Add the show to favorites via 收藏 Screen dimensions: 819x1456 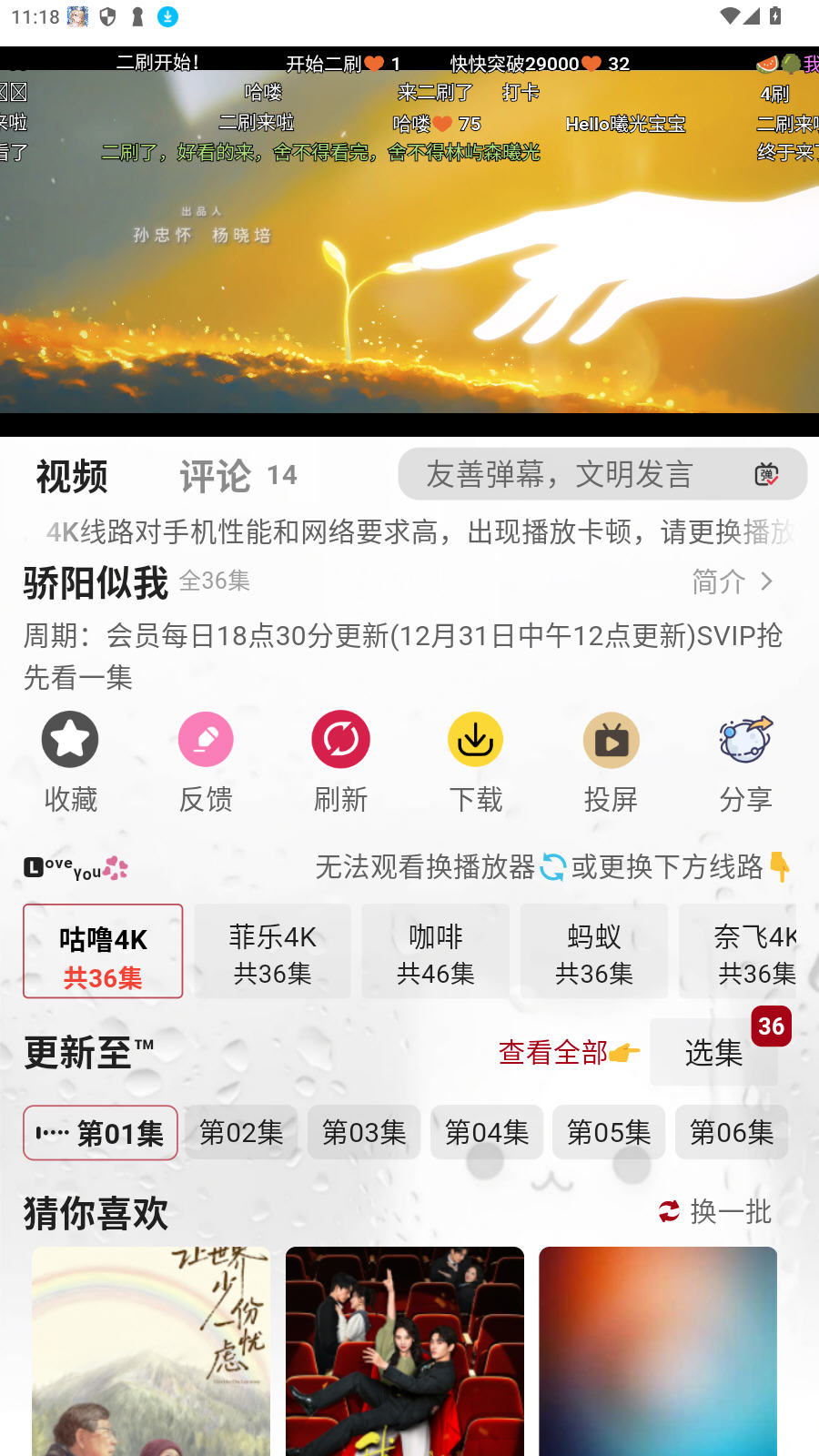point(70,761)
